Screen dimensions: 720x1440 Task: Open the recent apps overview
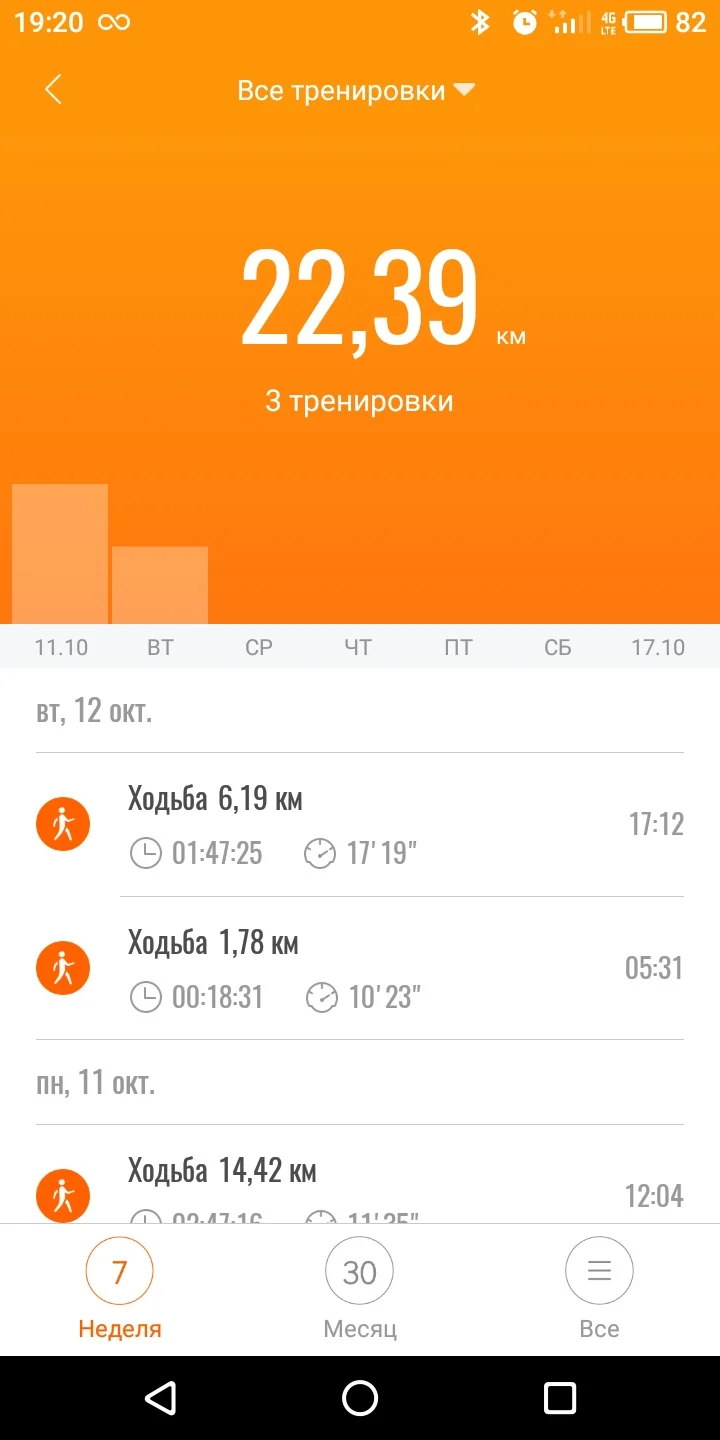point(560,1398)
